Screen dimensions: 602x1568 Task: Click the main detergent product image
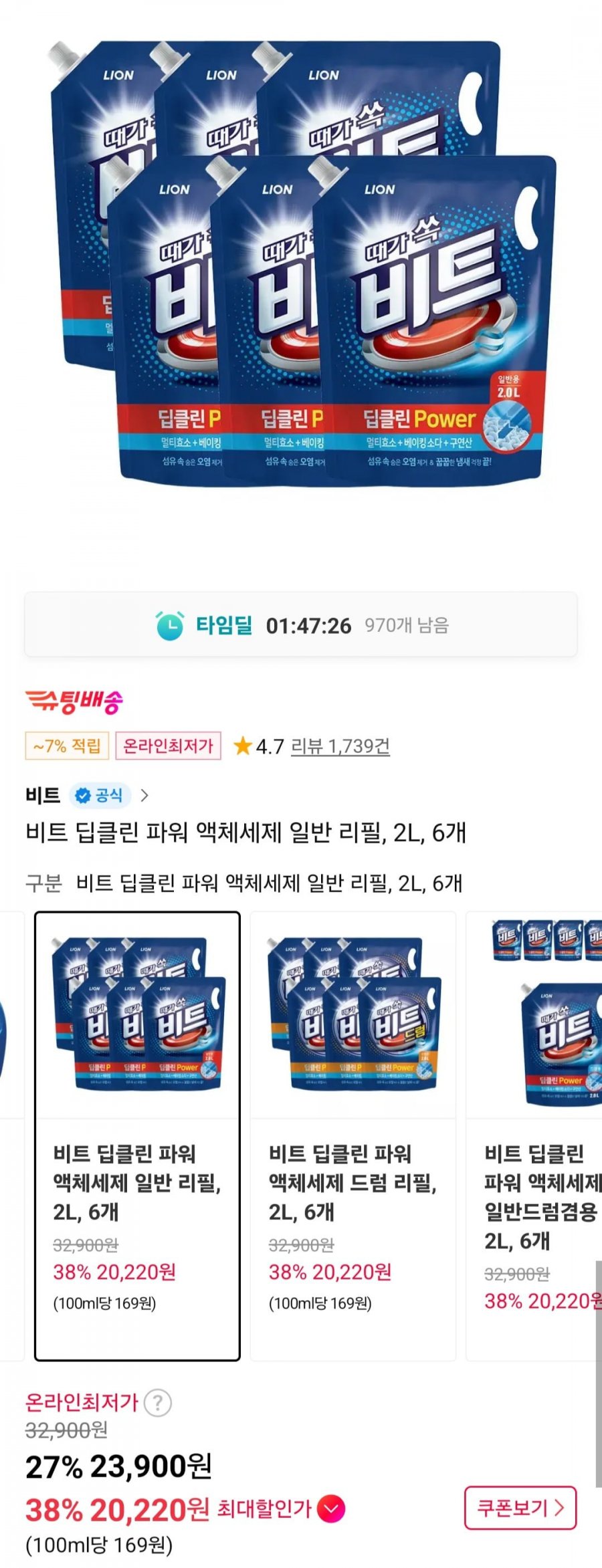point(301,267)
